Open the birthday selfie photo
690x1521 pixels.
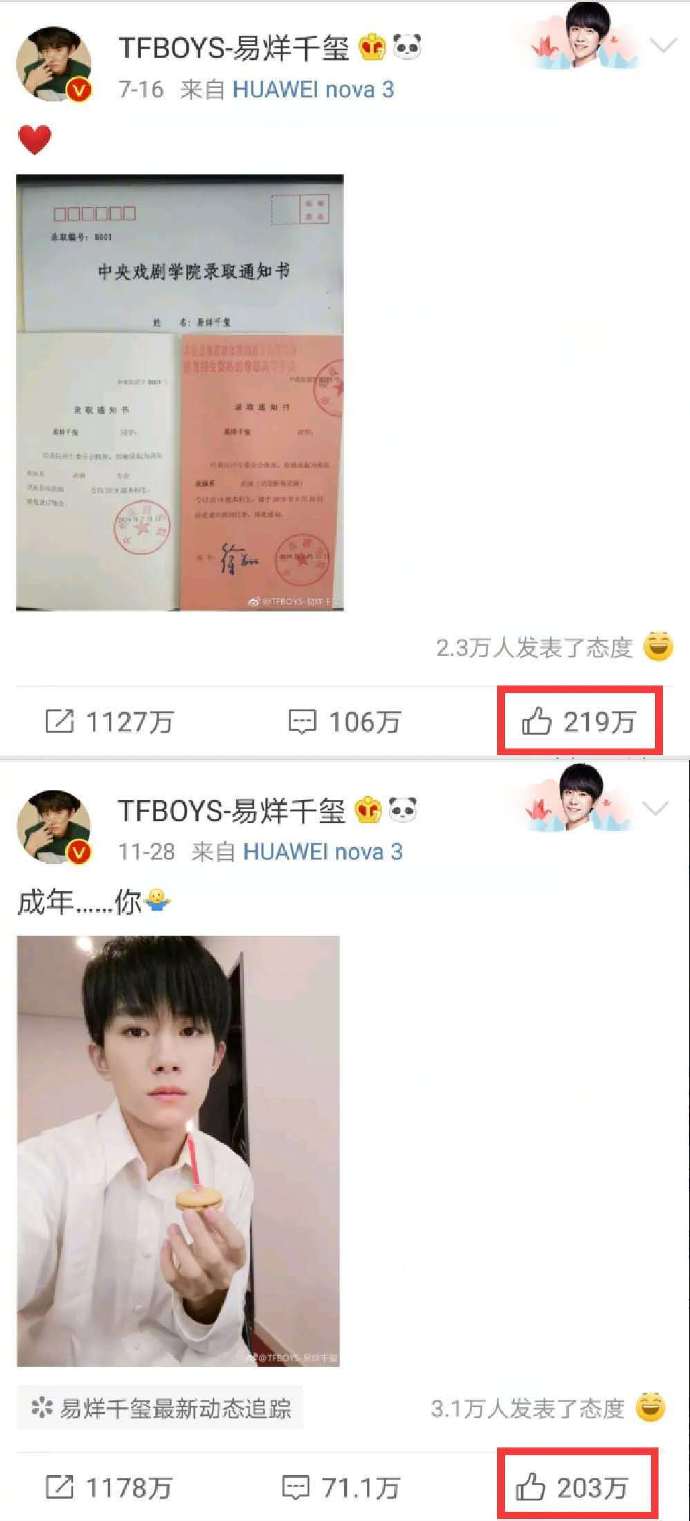coord(178,1150)
